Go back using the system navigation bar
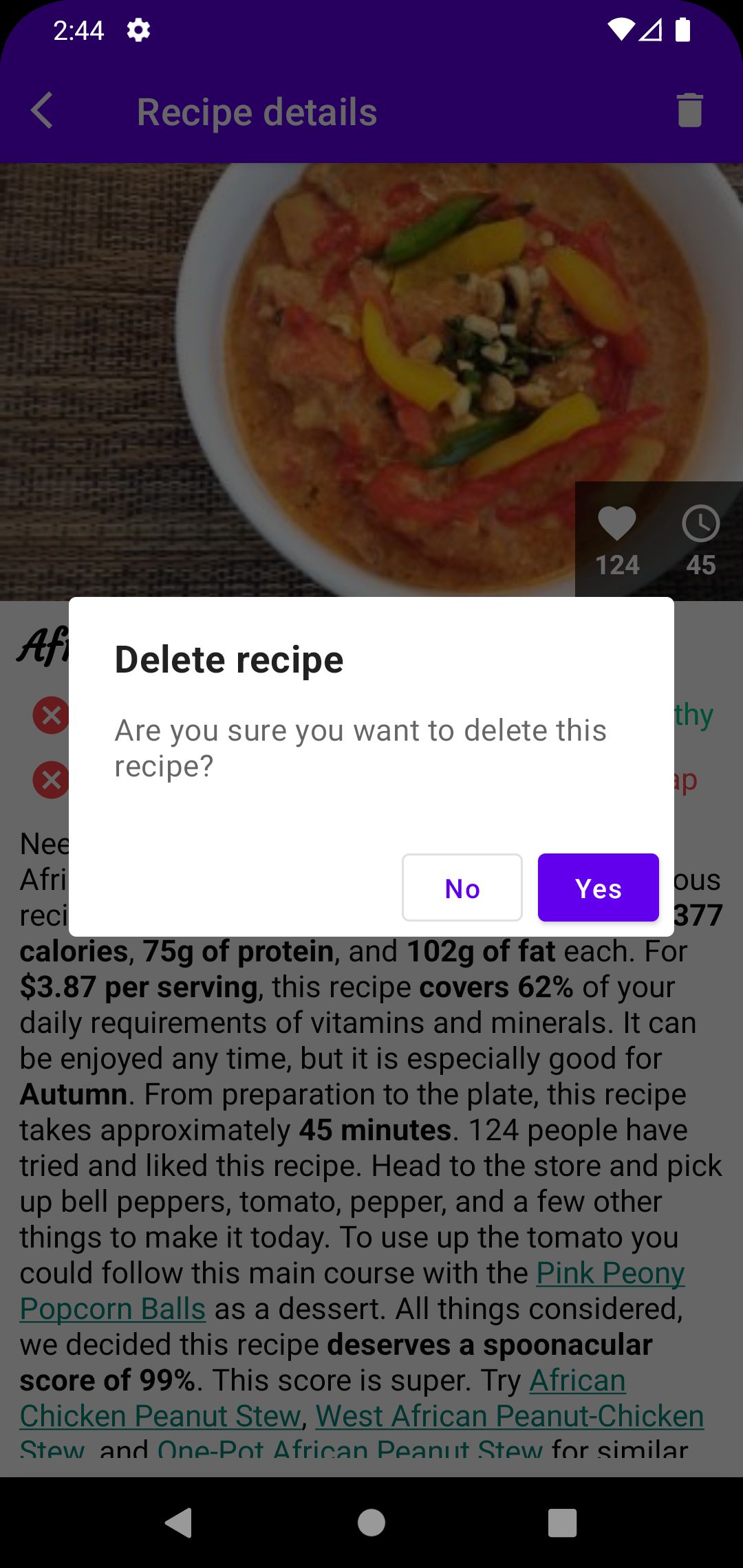This screenshot has height=1568, width=743. [179, 1522]
